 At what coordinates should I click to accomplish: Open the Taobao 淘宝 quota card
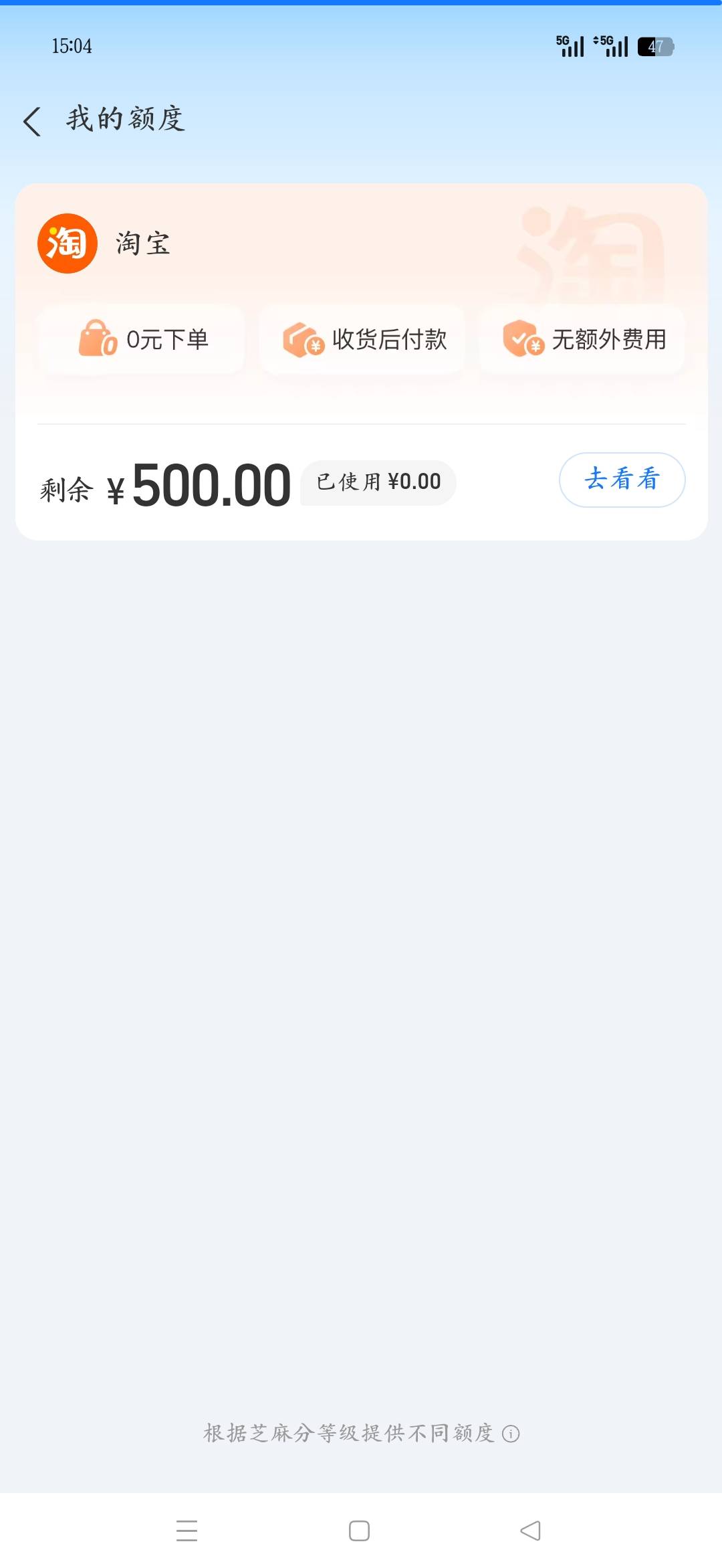[x=361, y=361]
